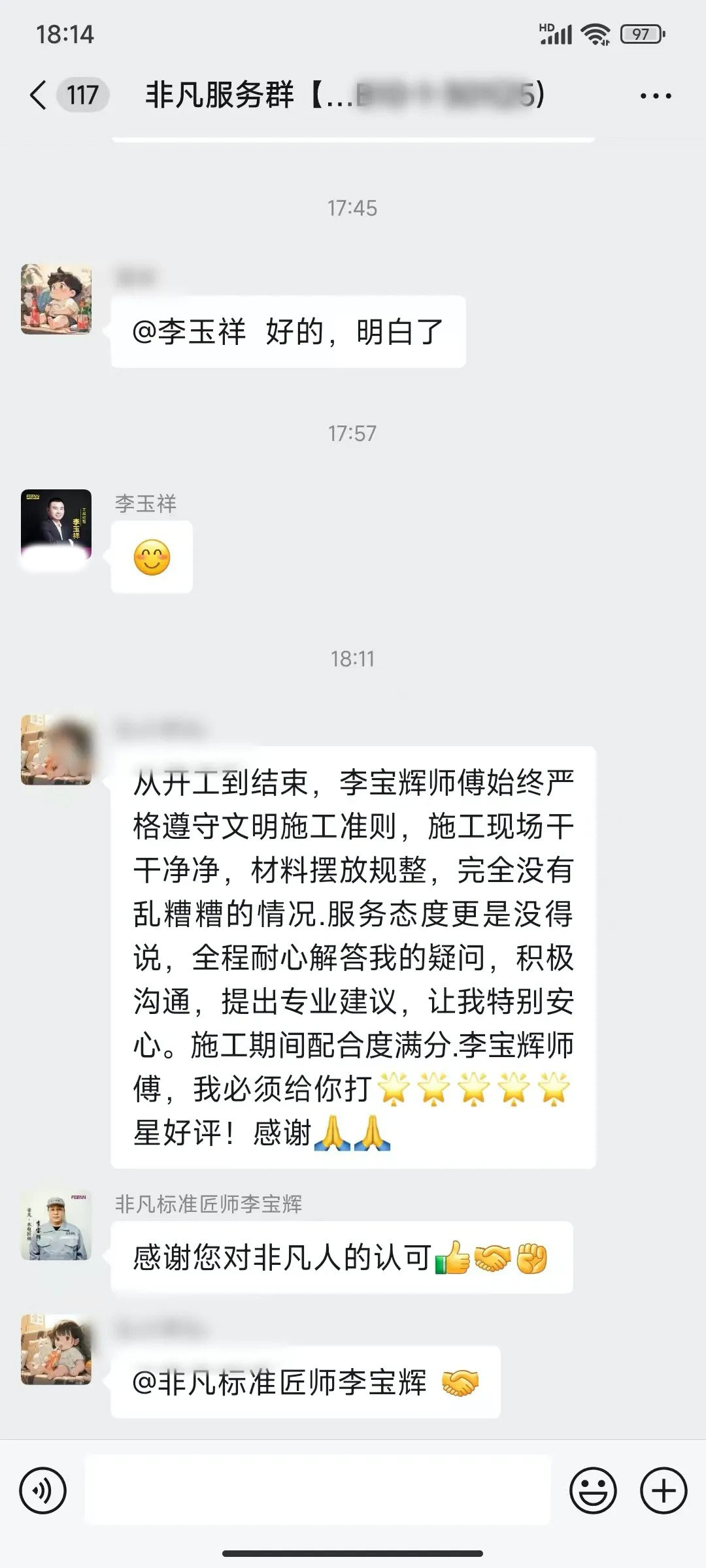Go back to the chat list
706x1568 pixels.
(x=39, y=95)
